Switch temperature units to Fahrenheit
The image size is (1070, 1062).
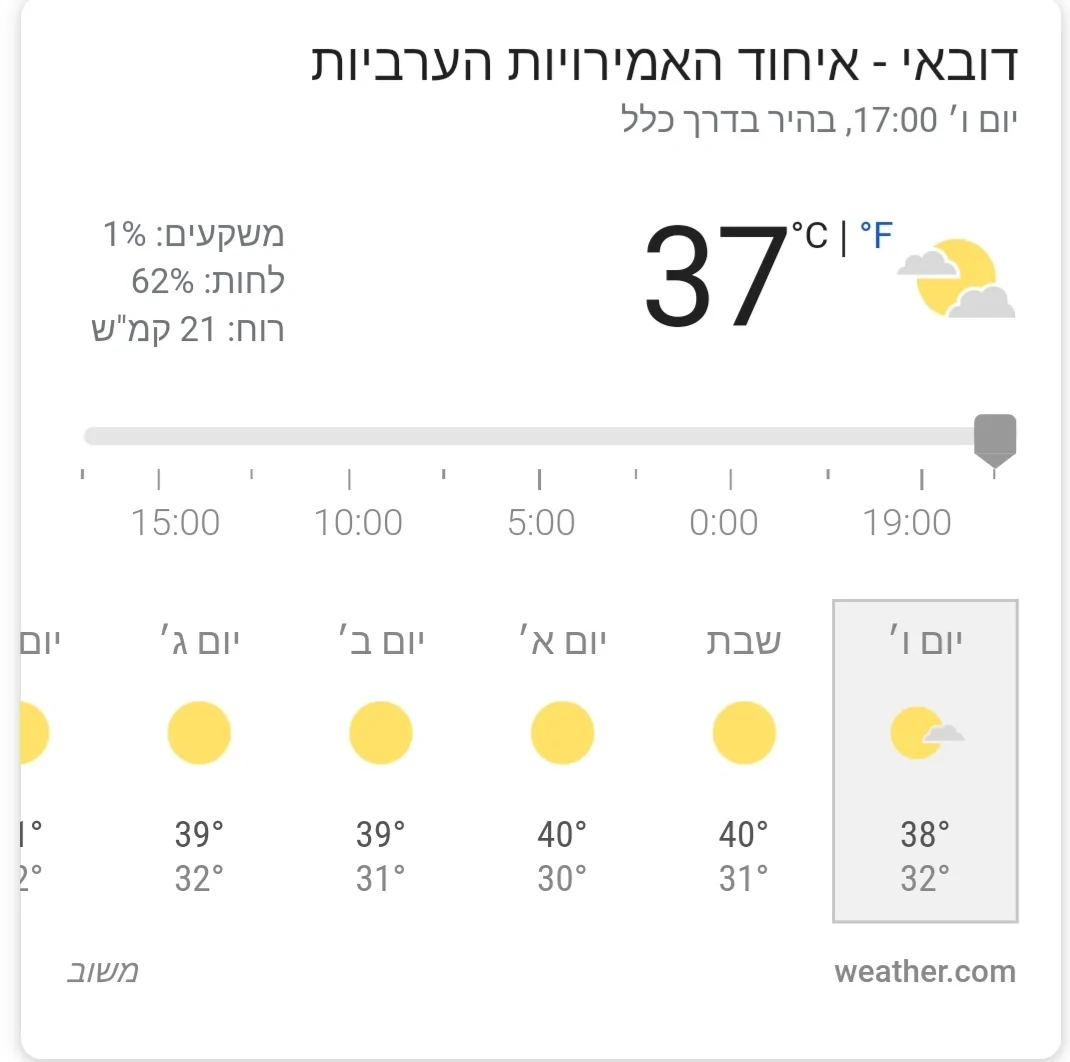(x=875, y=237)
